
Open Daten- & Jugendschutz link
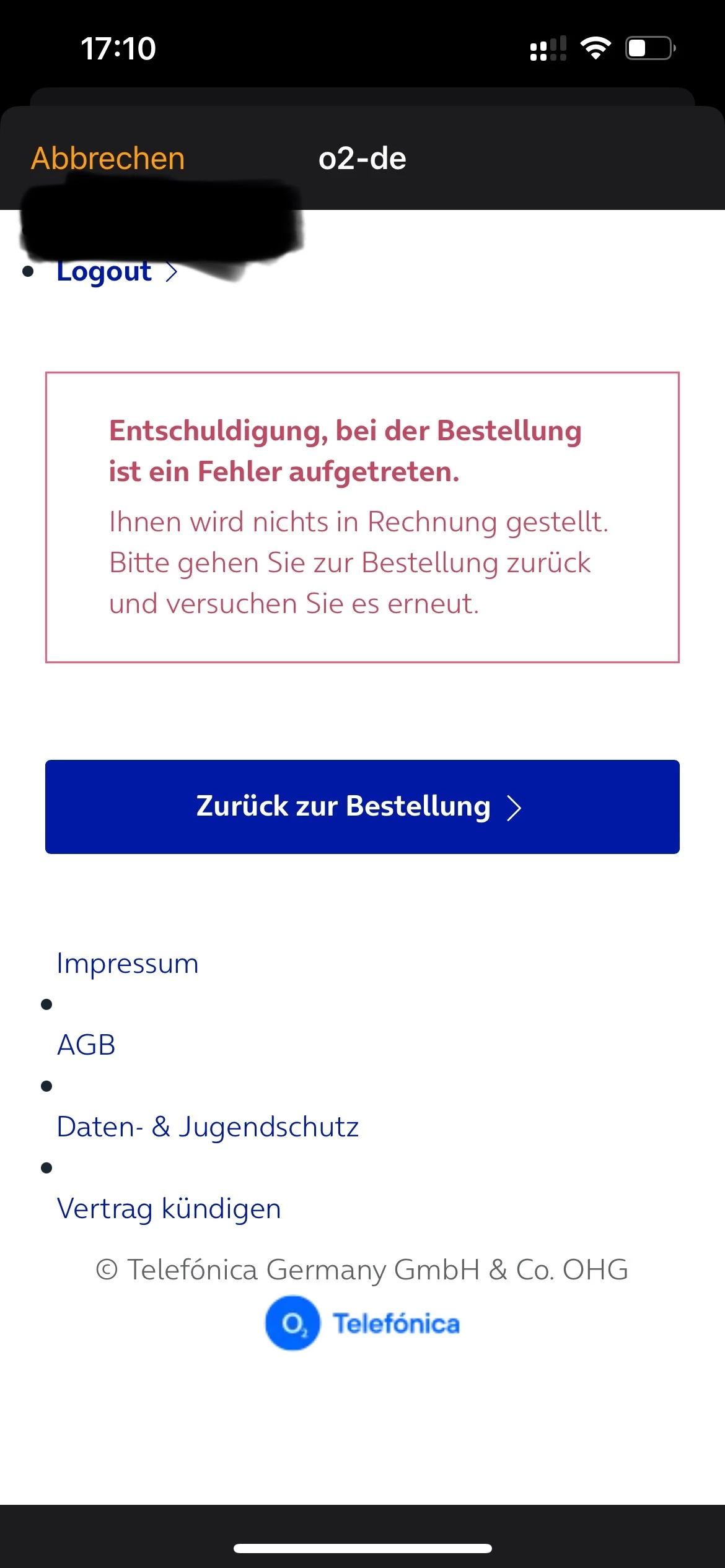[x=208, y=1127]
